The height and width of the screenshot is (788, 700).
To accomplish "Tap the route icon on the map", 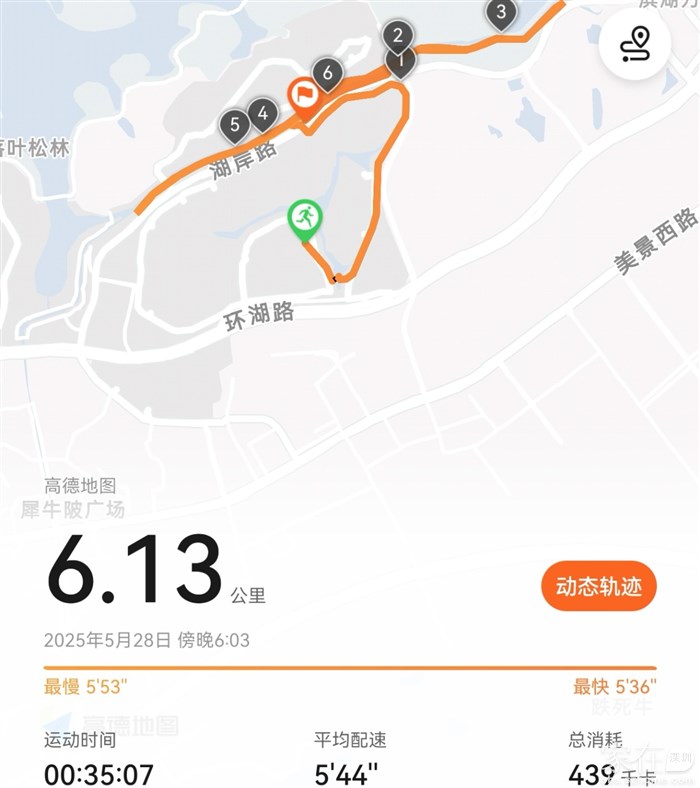I will click(635, 46).
